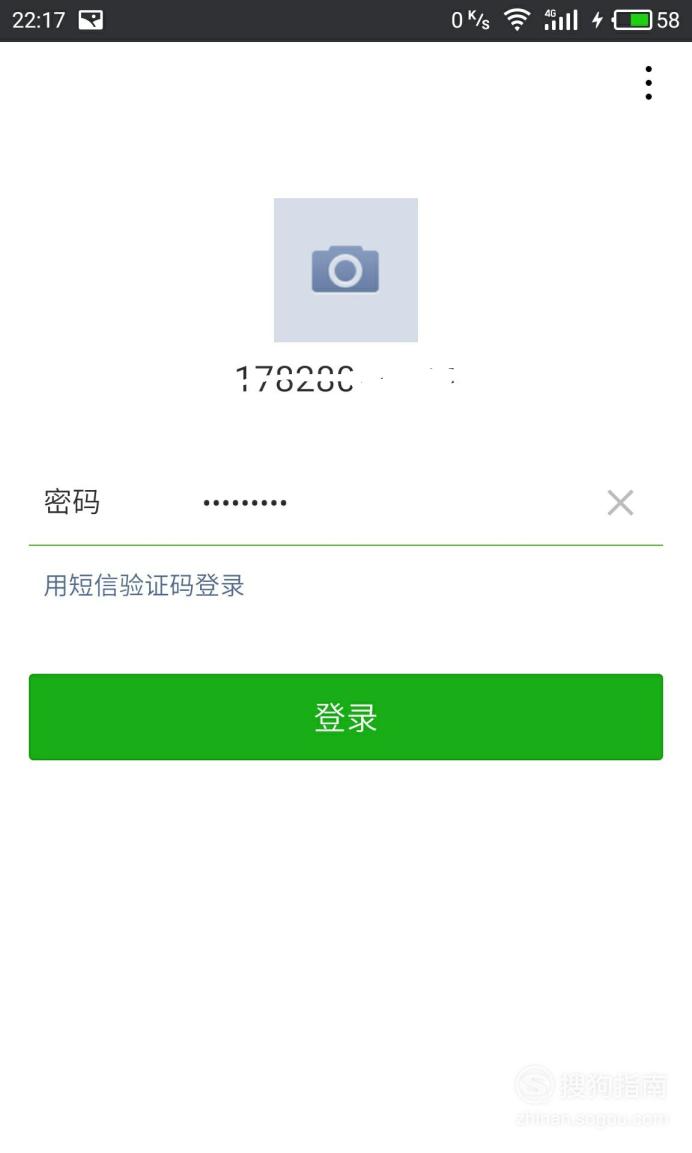692x1153 pixels.
Task: Switch to SMS verification code login
Action: [144, 585]
